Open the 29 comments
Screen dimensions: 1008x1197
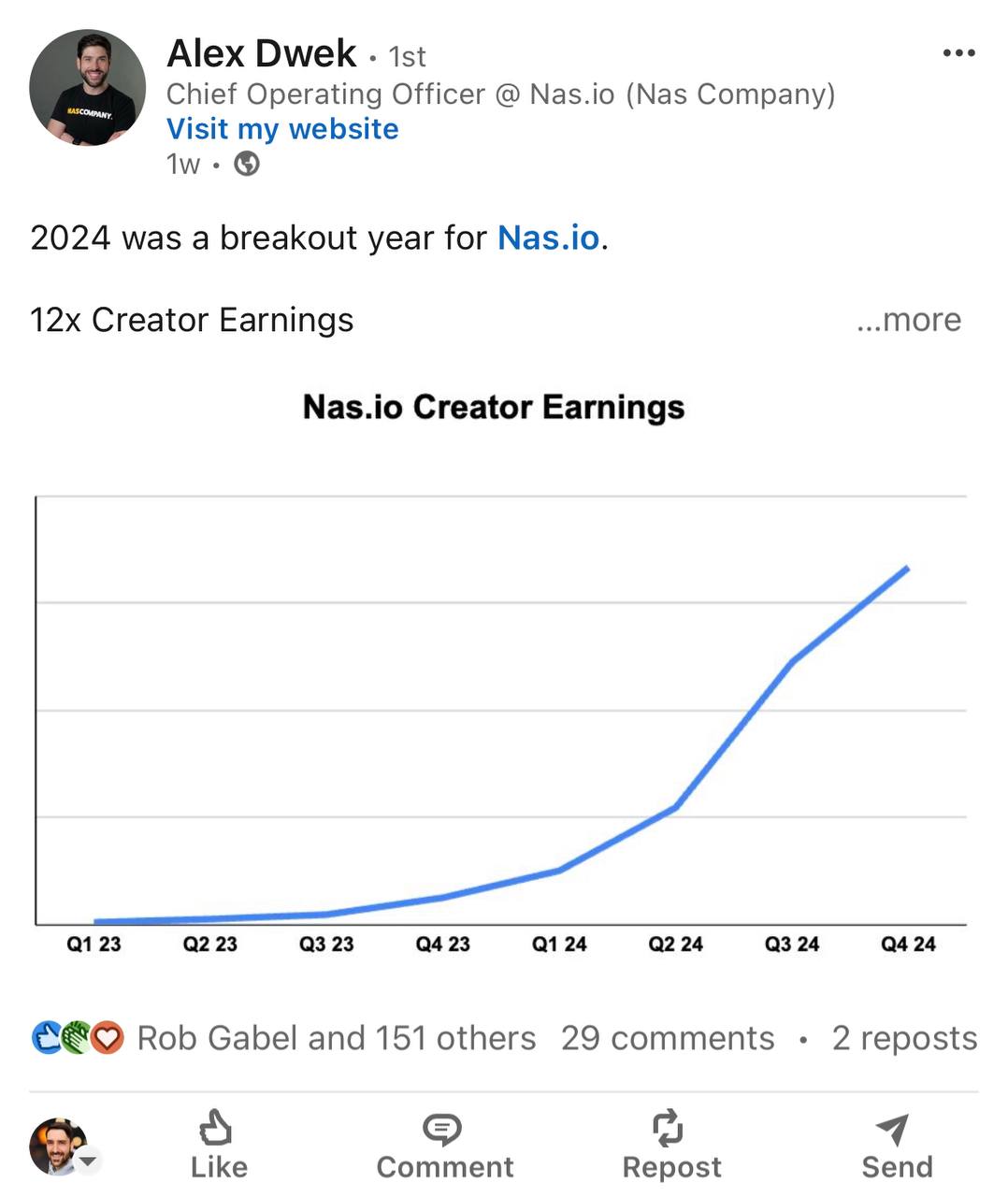click(x=668, y=1038)
